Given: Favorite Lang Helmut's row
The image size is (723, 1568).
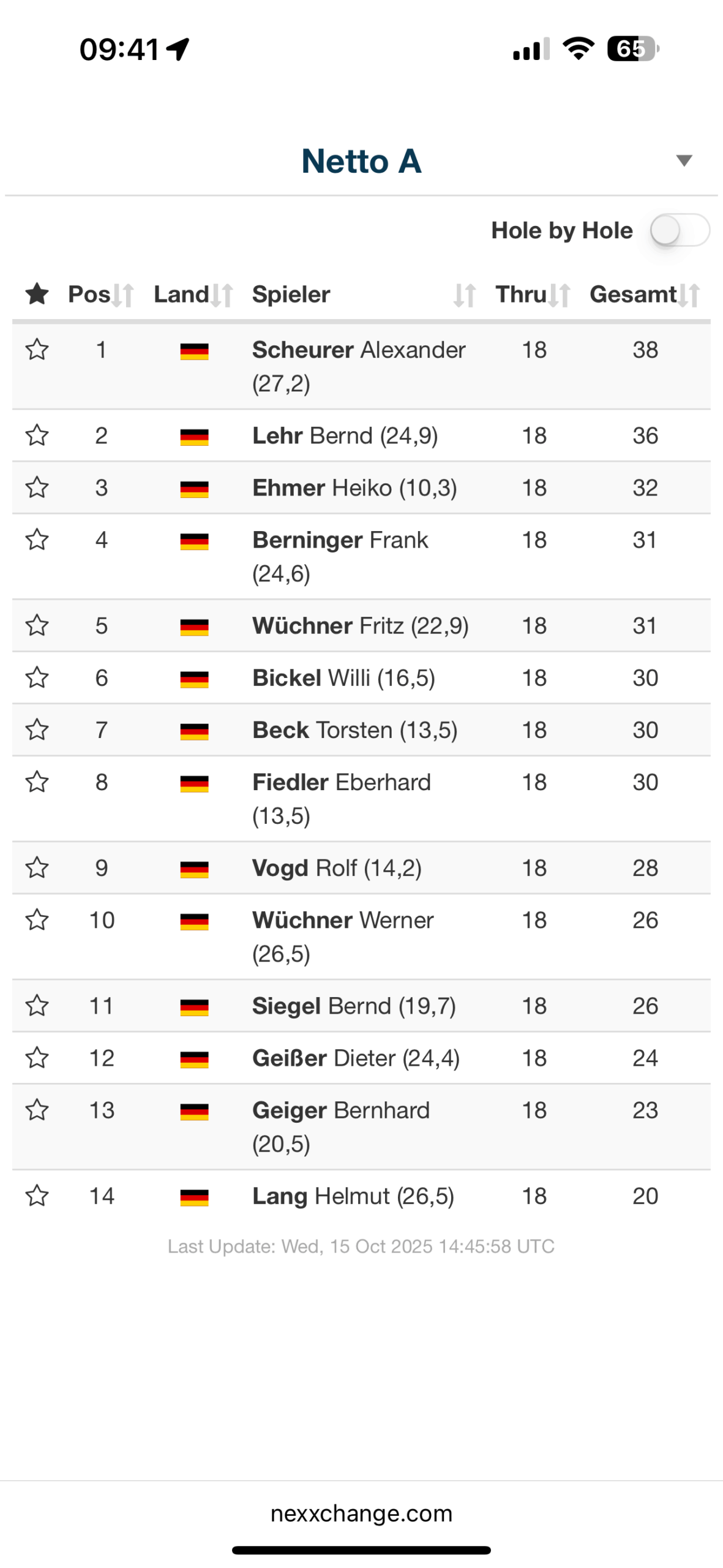Looking at the screenshot, I should (x=37, y=1195).
